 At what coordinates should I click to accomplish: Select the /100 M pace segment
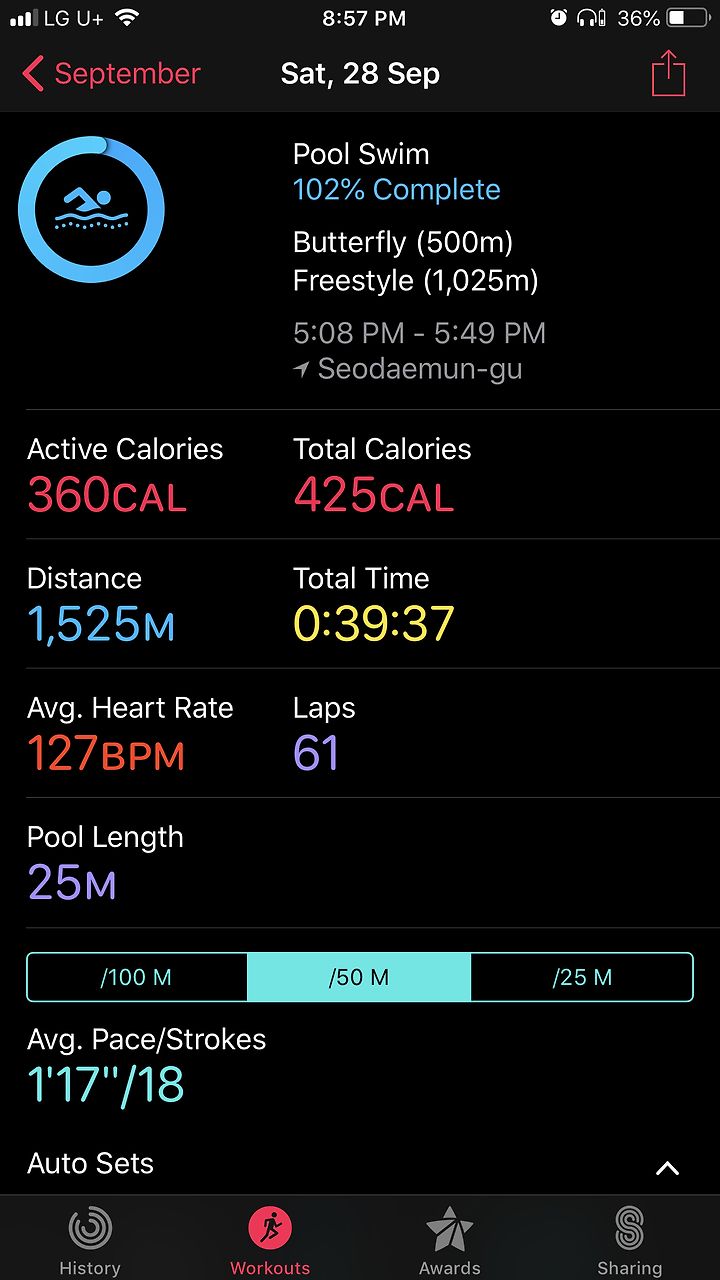[137, 977]
